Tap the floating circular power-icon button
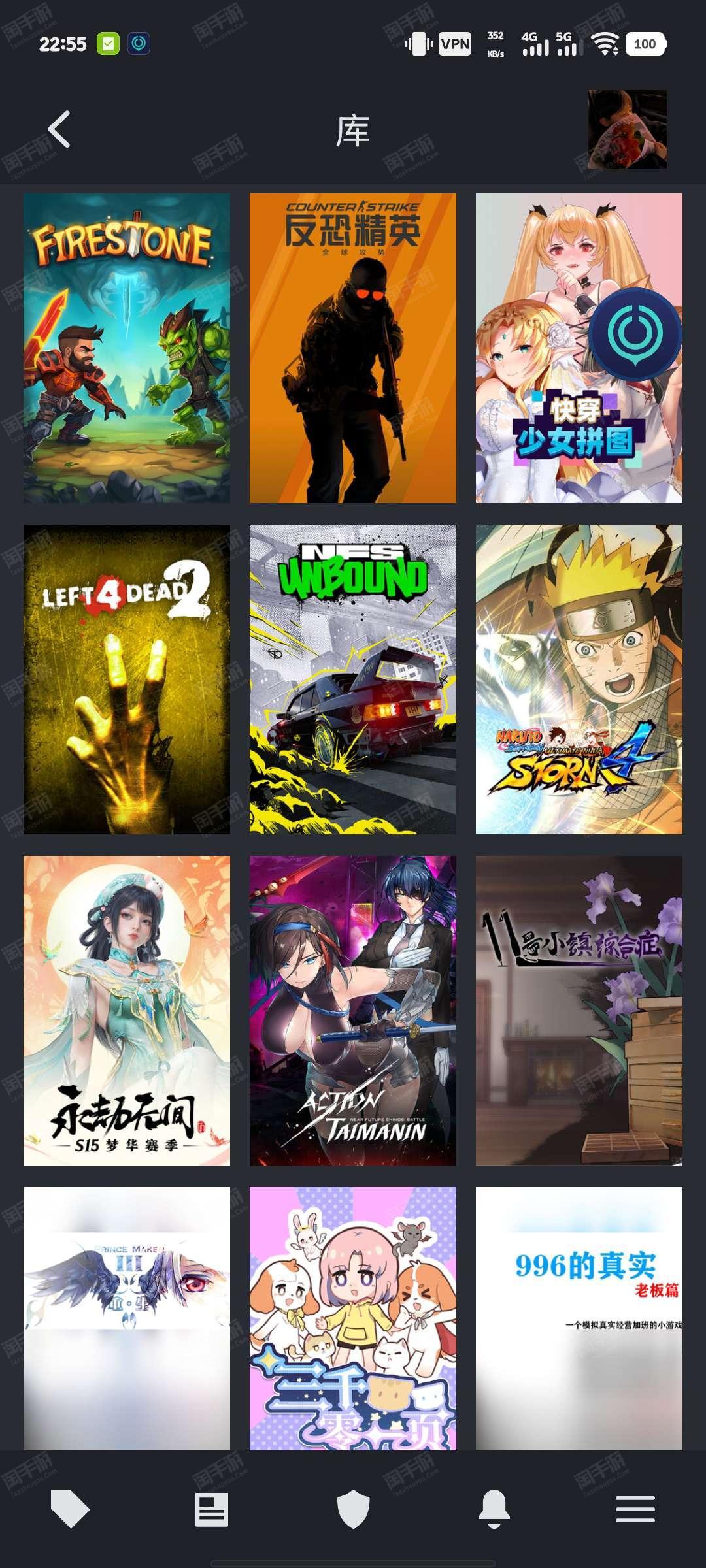 pos(635,334)
